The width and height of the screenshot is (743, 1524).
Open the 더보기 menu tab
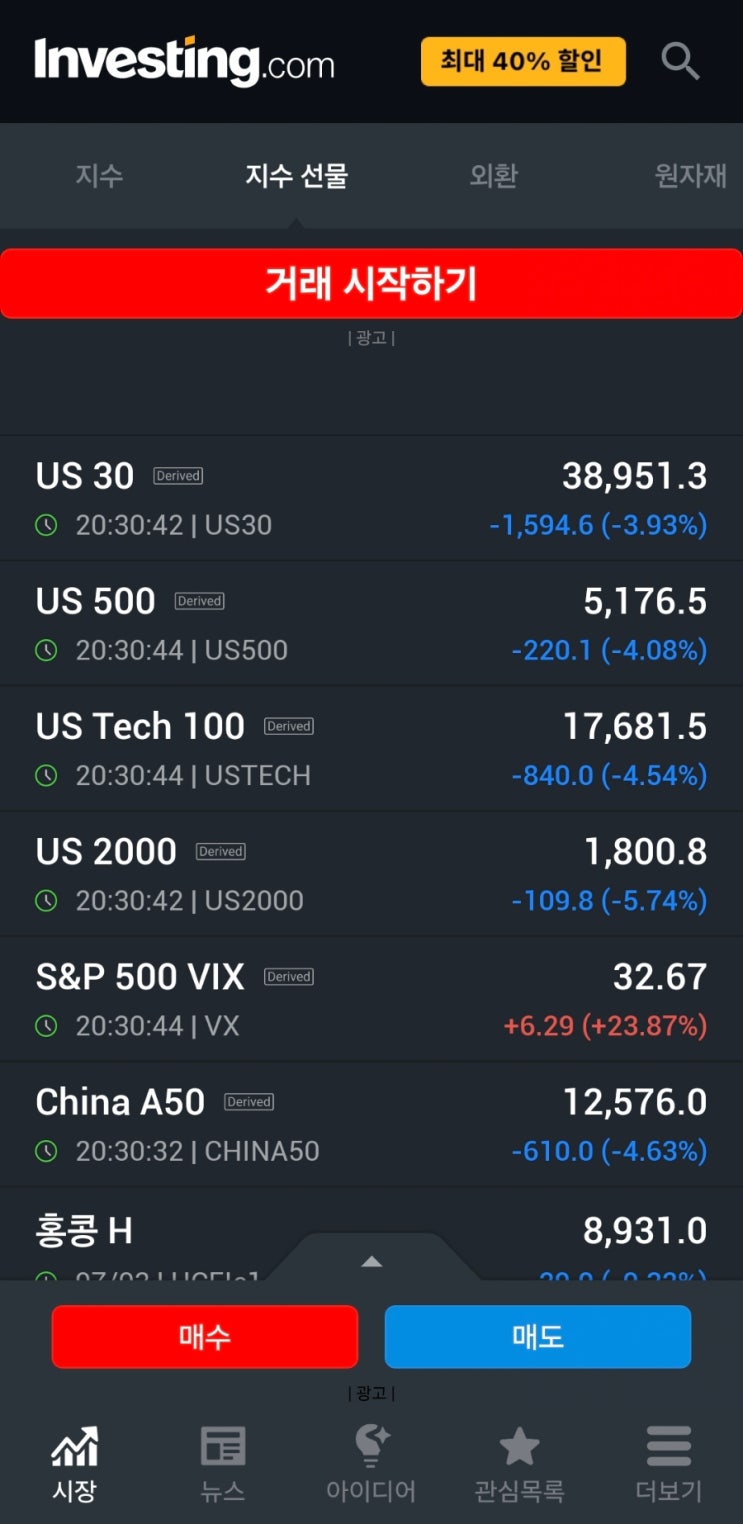pos(668,1464)
